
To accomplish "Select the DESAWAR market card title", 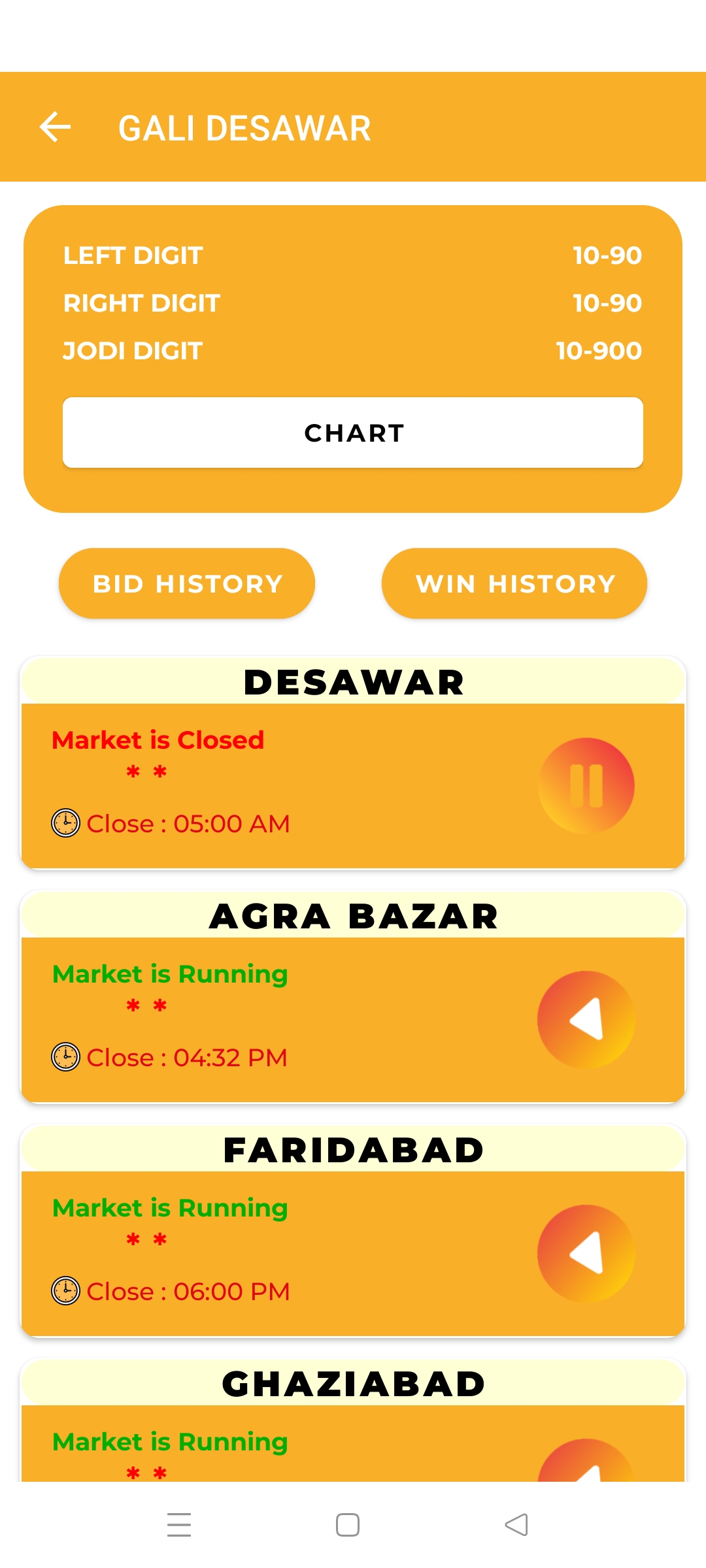I will coord(353,681).
